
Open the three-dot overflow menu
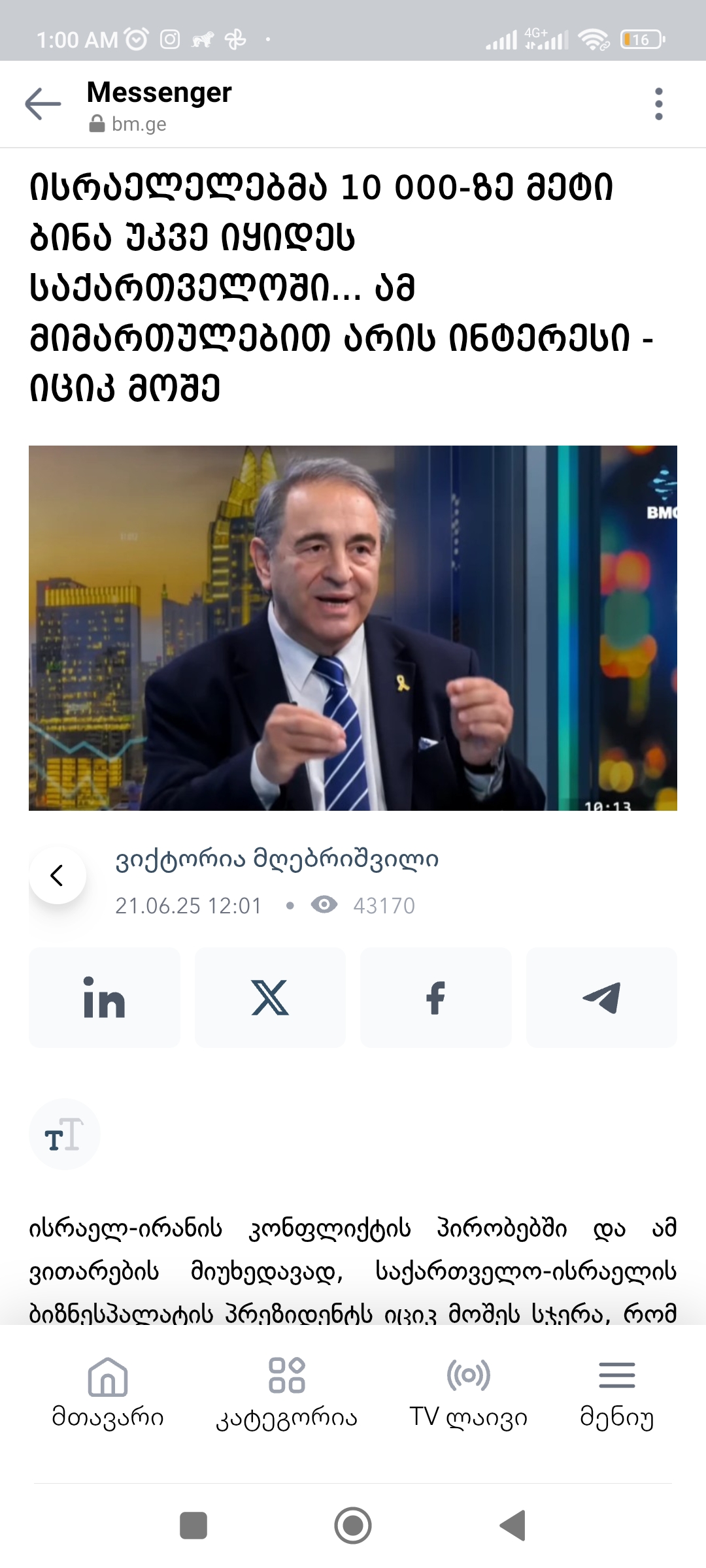(x=658, y=104)
